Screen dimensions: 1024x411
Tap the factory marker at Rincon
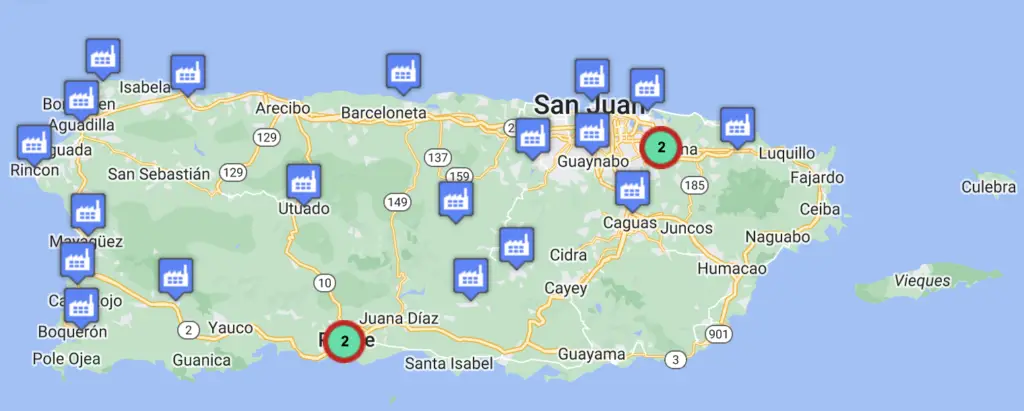(x=35, y=142)
